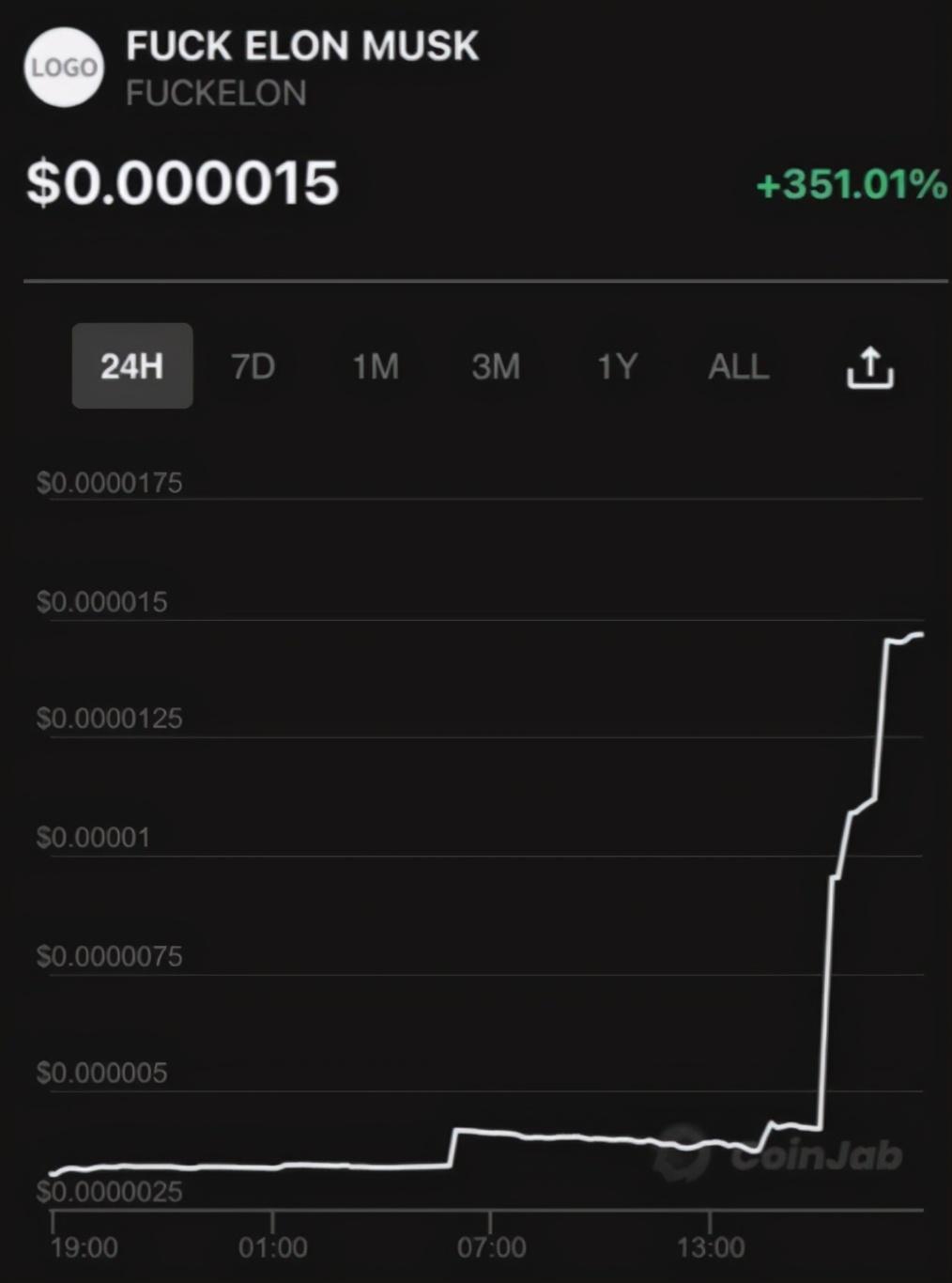
Task: Switch to the 7D chart range
Action: (253, 365)
